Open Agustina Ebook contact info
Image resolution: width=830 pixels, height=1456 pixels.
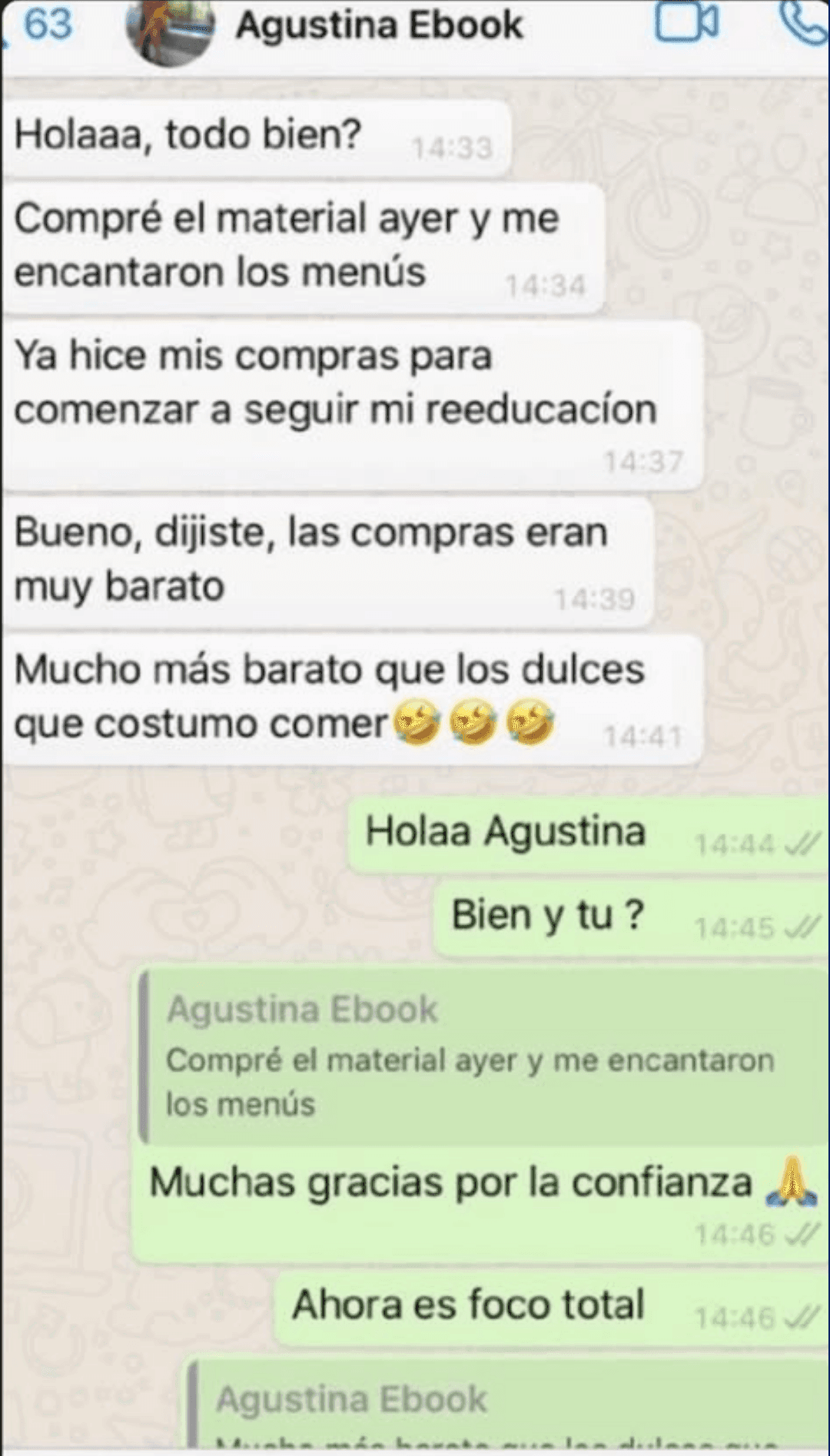pyautogui.click(x=379, y=25)
